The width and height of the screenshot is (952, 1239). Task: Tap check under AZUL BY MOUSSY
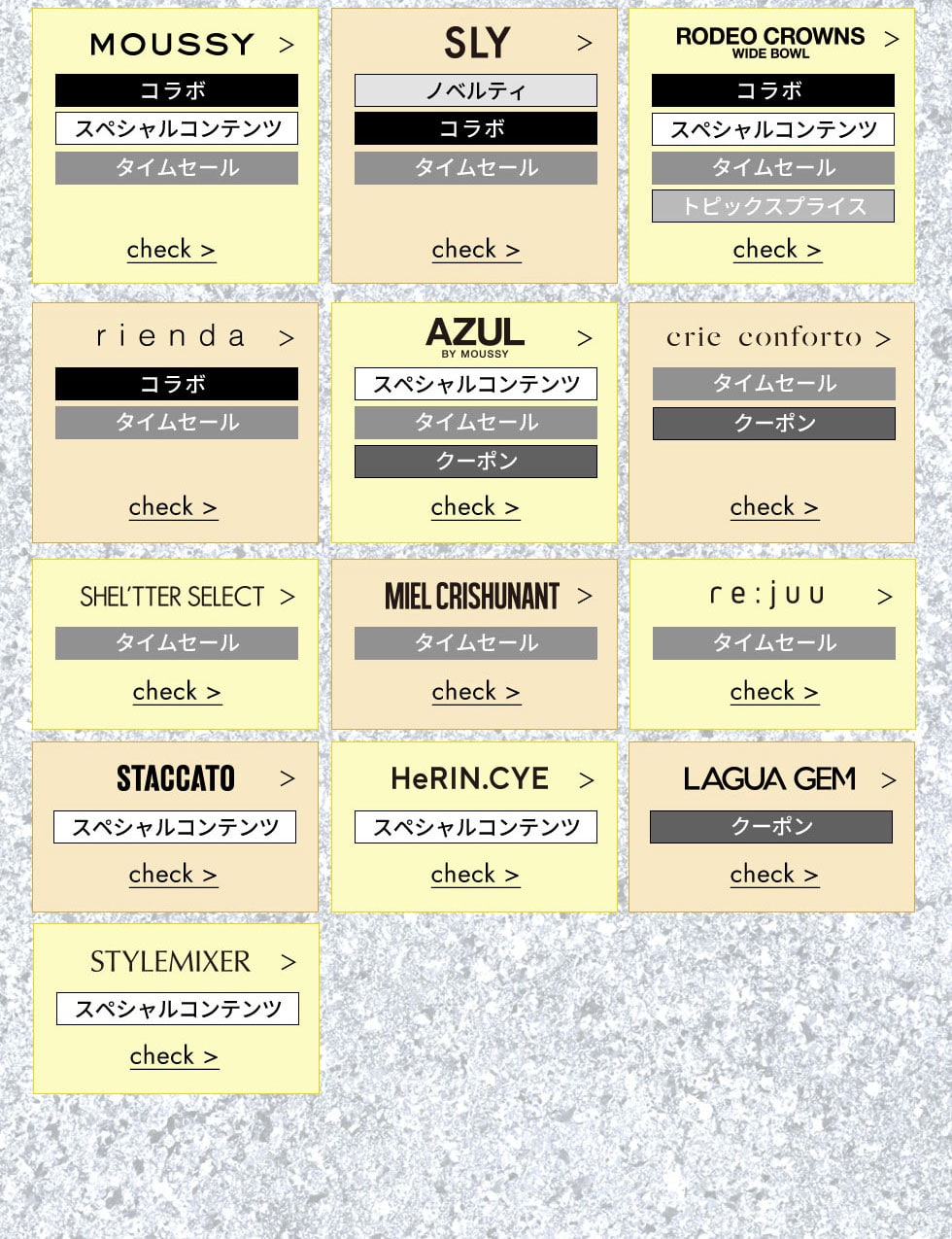tap(475, 507)
